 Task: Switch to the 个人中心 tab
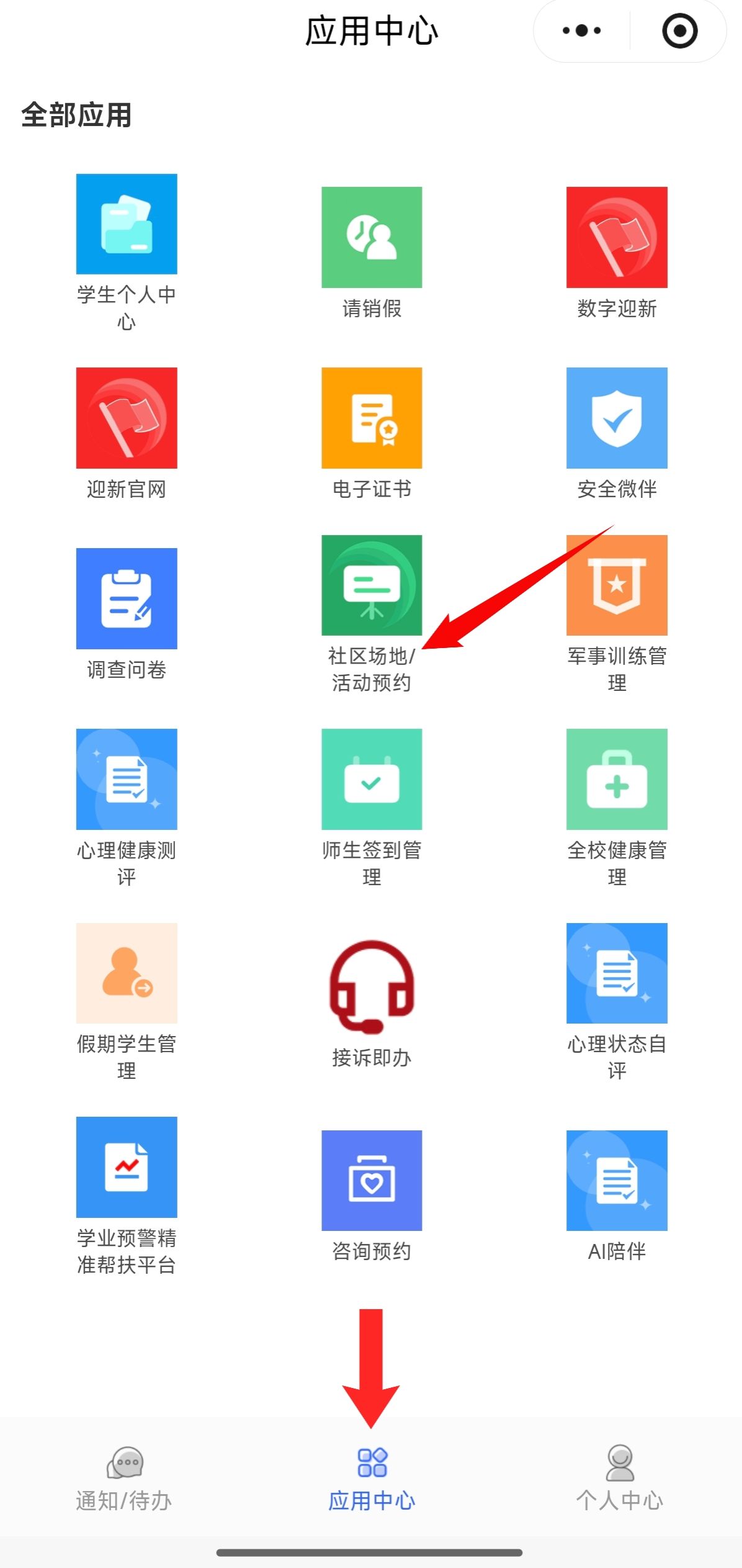pos(619,1477)
